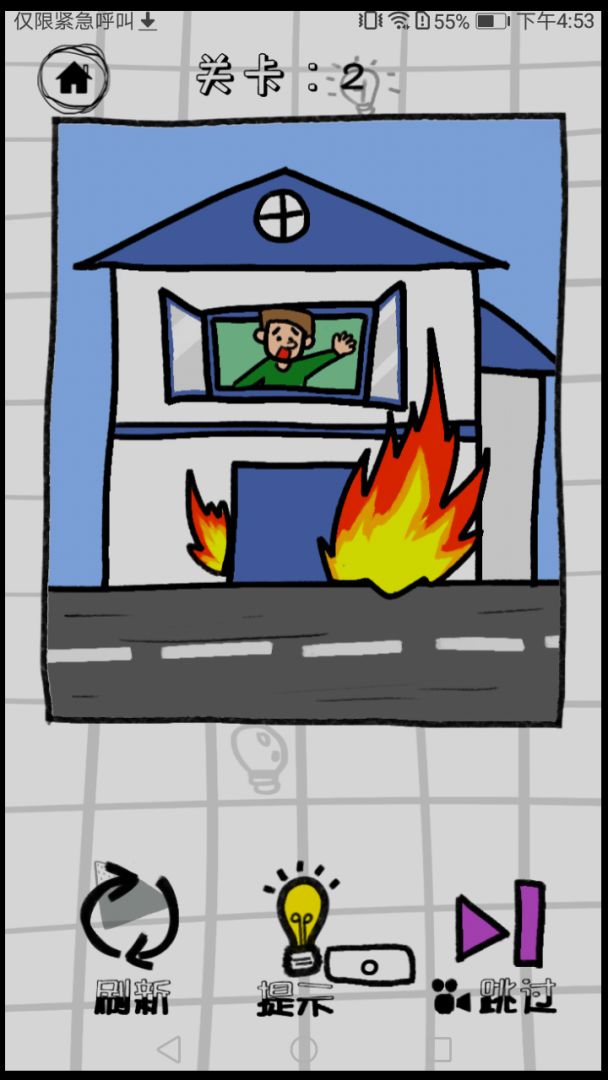Tap the system back button
The image size is (608, 1080).
click(169, 1048)
